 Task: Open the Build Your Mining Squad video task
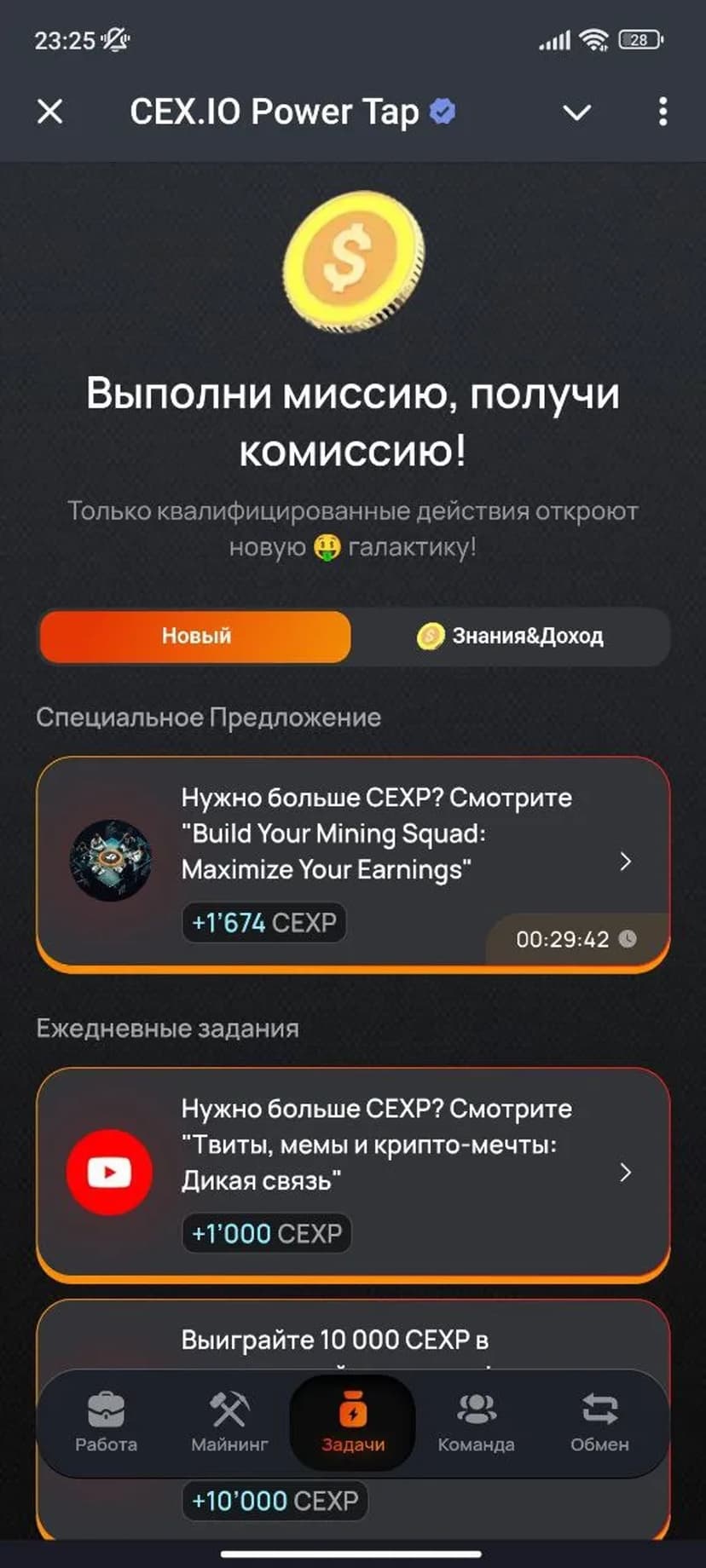point(352,862)
